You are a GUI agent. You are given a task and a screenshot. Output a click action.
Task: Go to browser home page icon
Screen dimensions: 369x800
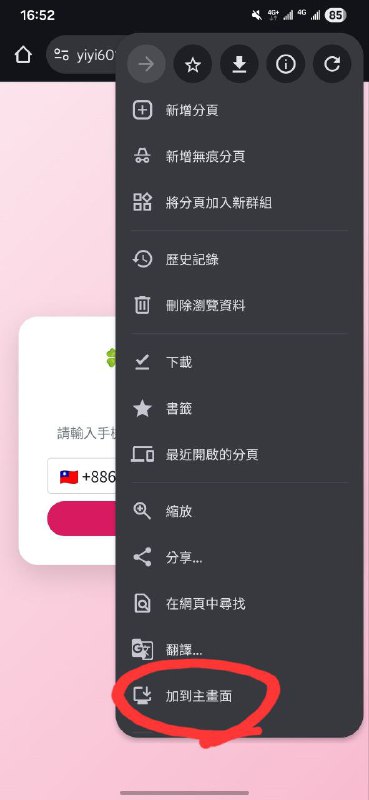23,55
